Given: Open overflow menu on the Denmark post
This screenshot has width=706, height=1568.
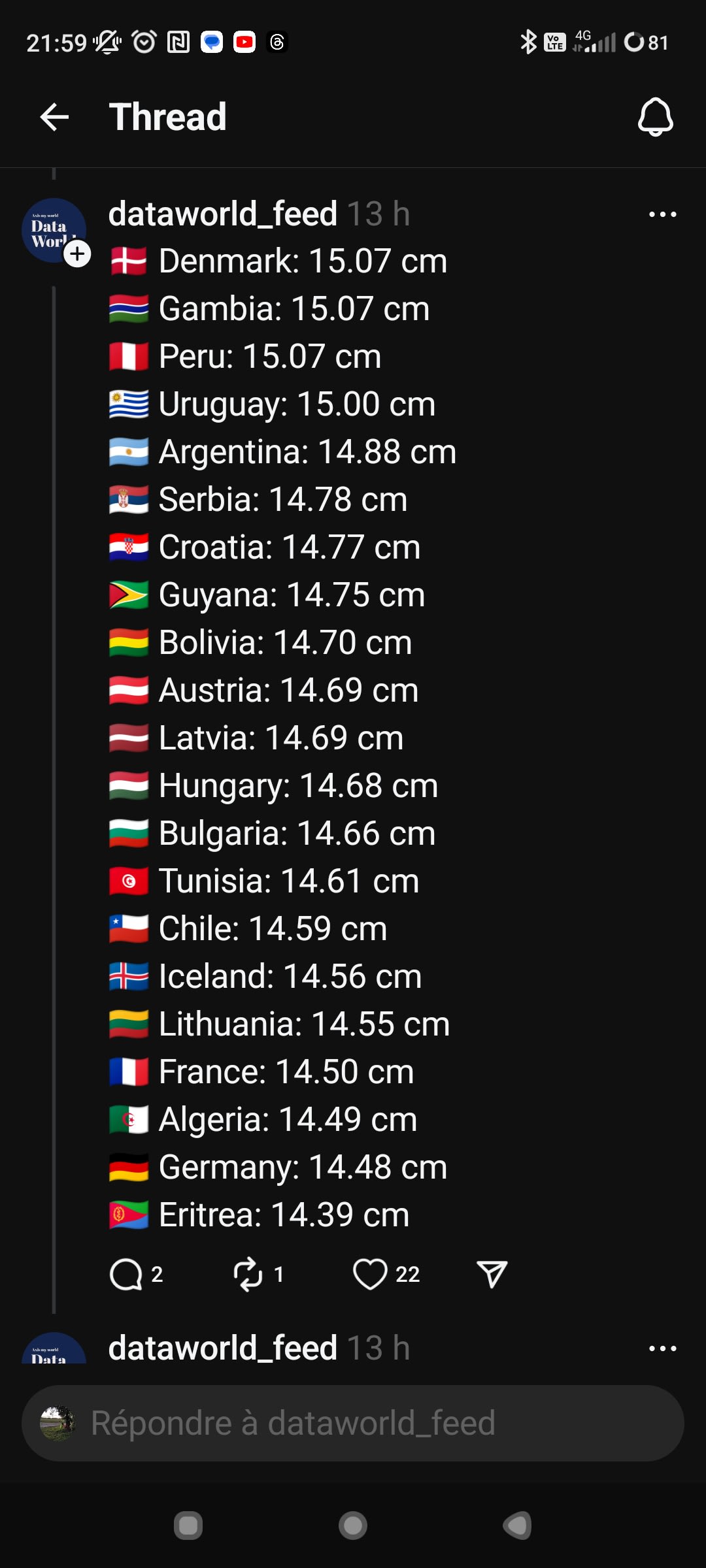Looking at the screenshot, I should point(662,214).
